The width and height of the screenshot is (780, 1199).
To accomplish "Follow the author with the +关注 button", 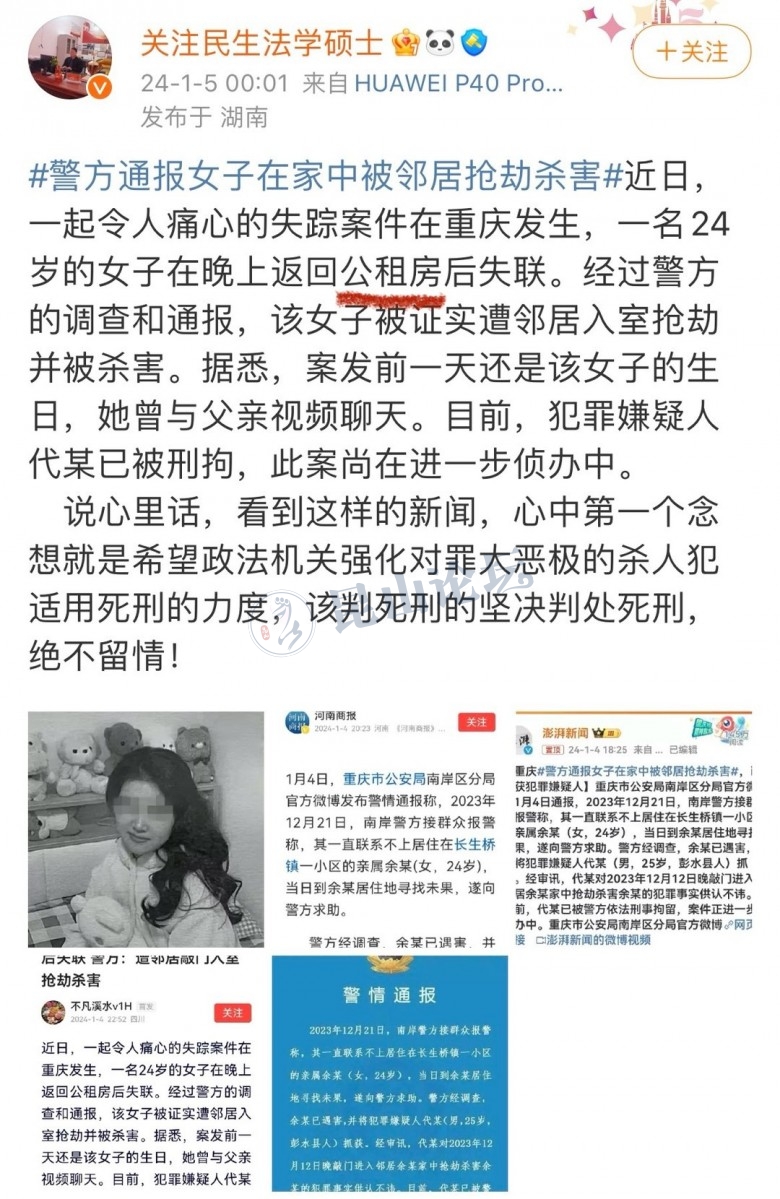I will [691, 51].
